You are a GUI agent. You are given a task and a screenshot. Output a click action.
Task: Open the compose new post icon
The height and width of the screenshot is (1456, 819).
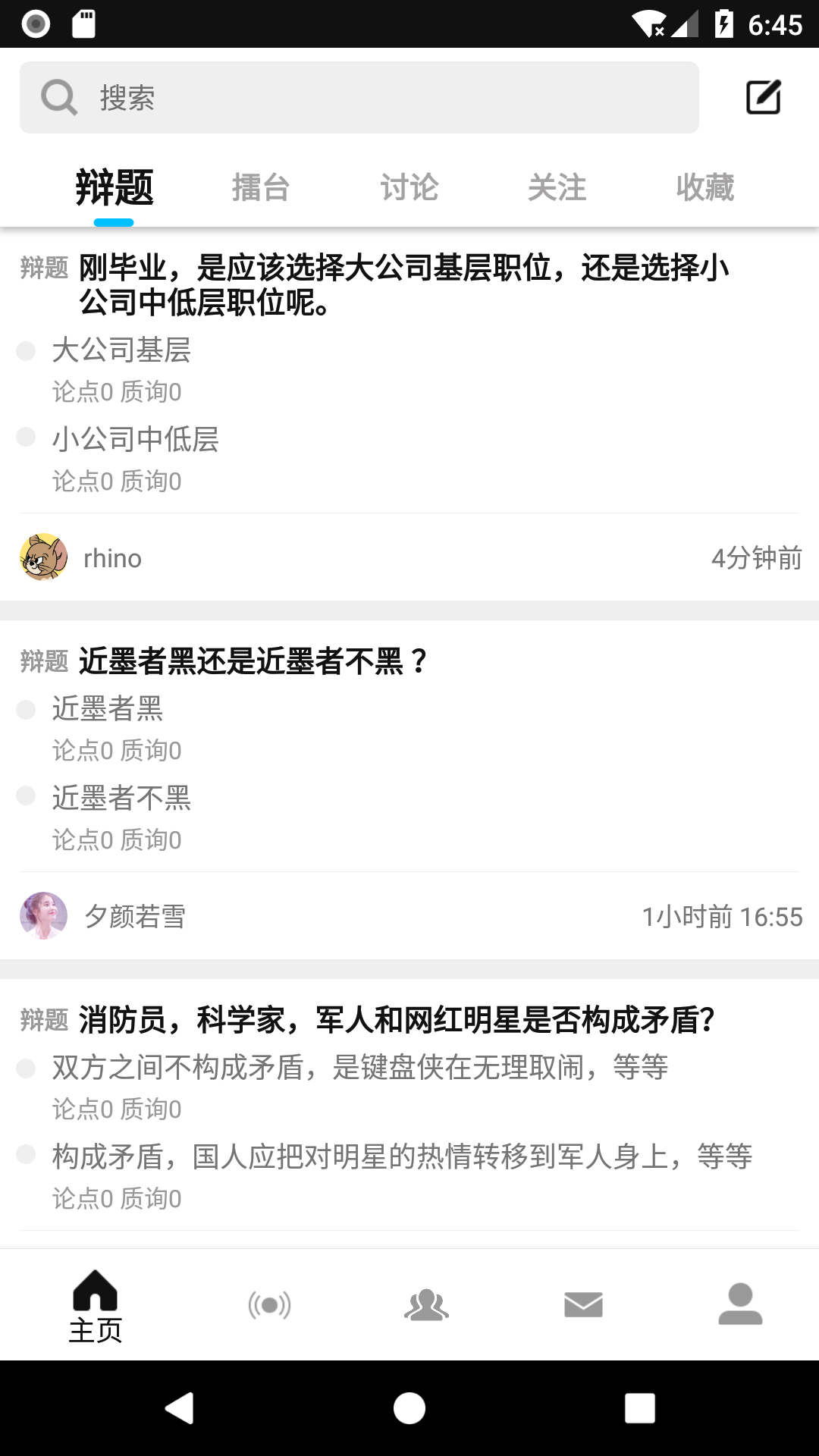tap(763, 97)
